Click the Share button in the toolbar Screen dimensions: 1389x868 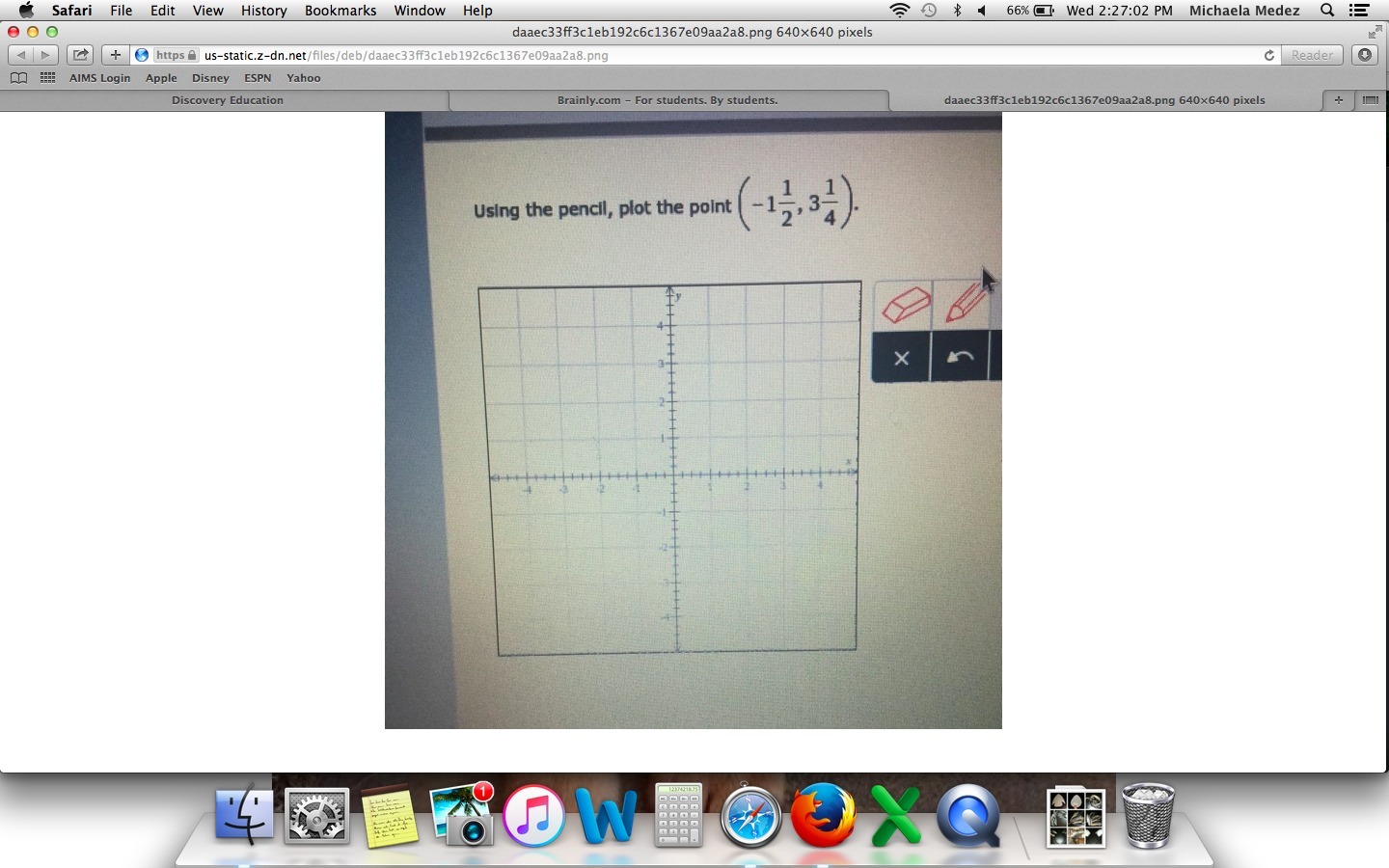point(81,55)
